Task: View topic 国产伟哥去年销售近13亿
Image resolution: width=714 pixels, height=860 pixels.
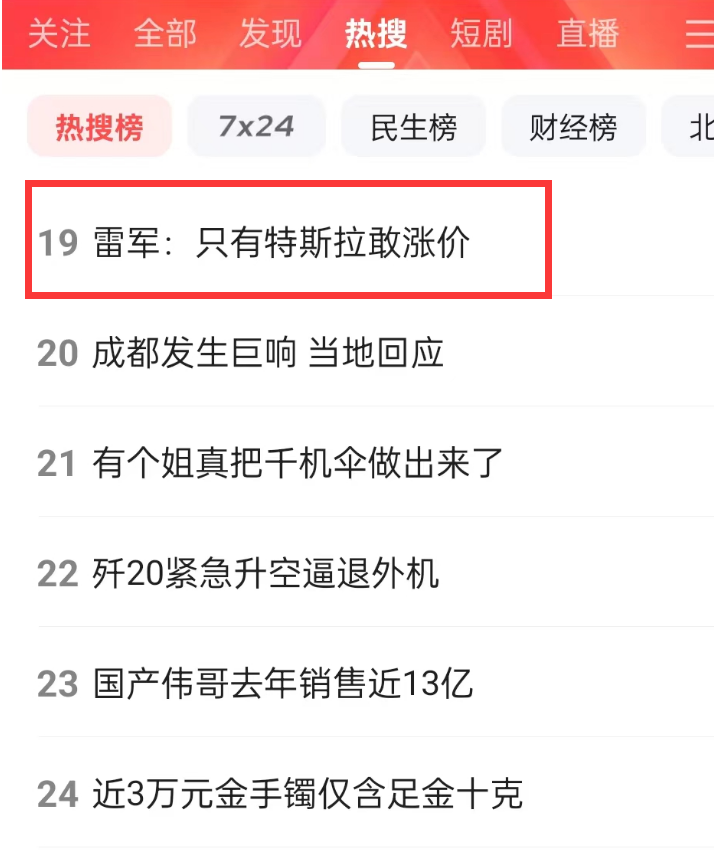Action: coord(282,684)
